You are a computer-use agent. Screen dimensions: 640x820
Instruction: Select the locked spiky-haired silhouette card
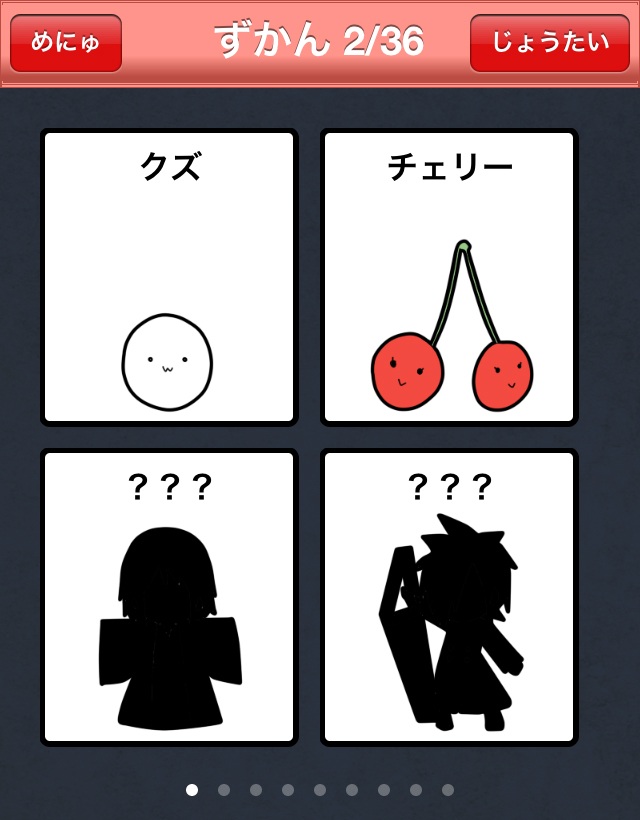[449, 597]
